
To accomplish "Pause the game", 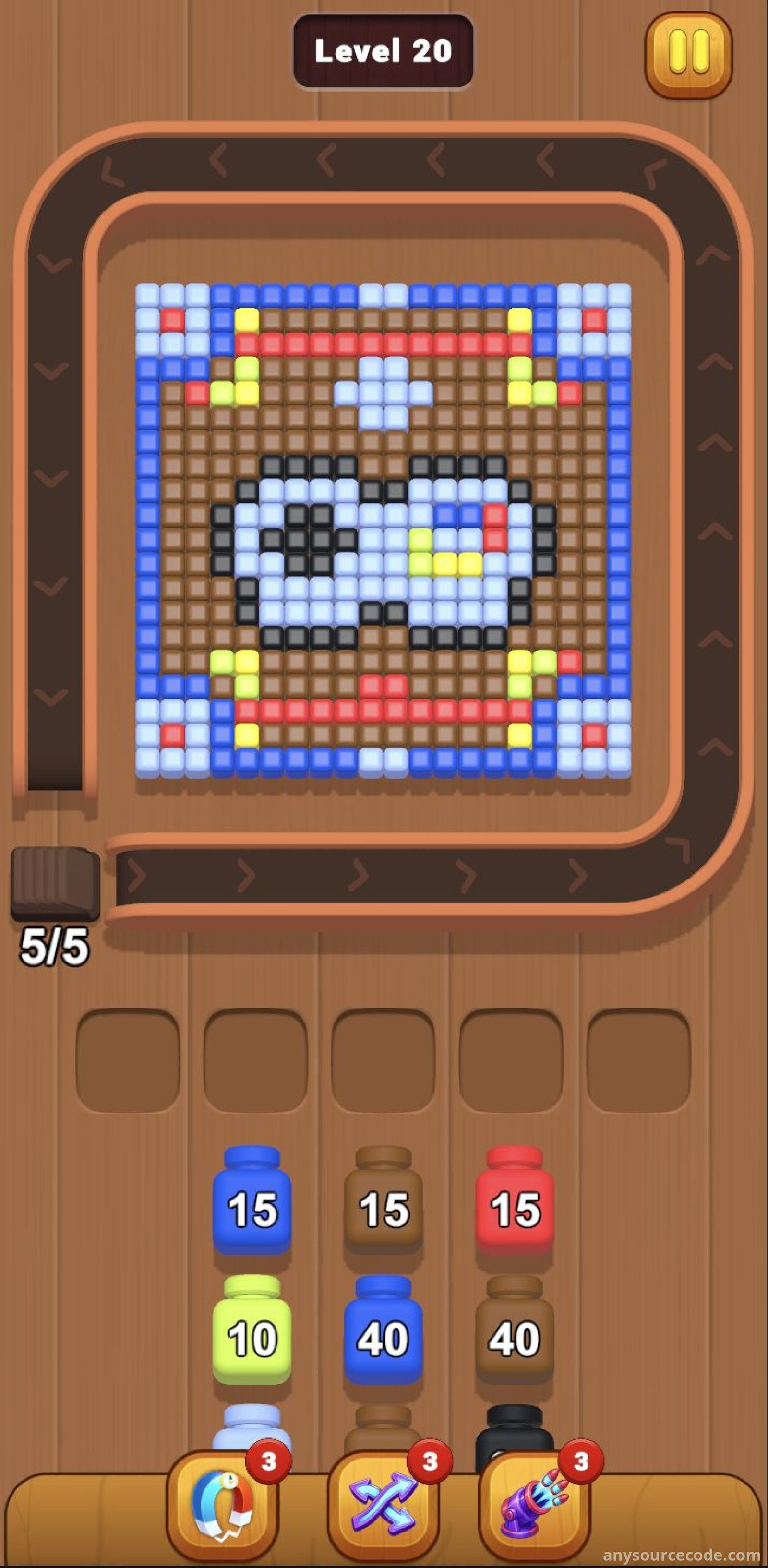I will pos(688,55).
